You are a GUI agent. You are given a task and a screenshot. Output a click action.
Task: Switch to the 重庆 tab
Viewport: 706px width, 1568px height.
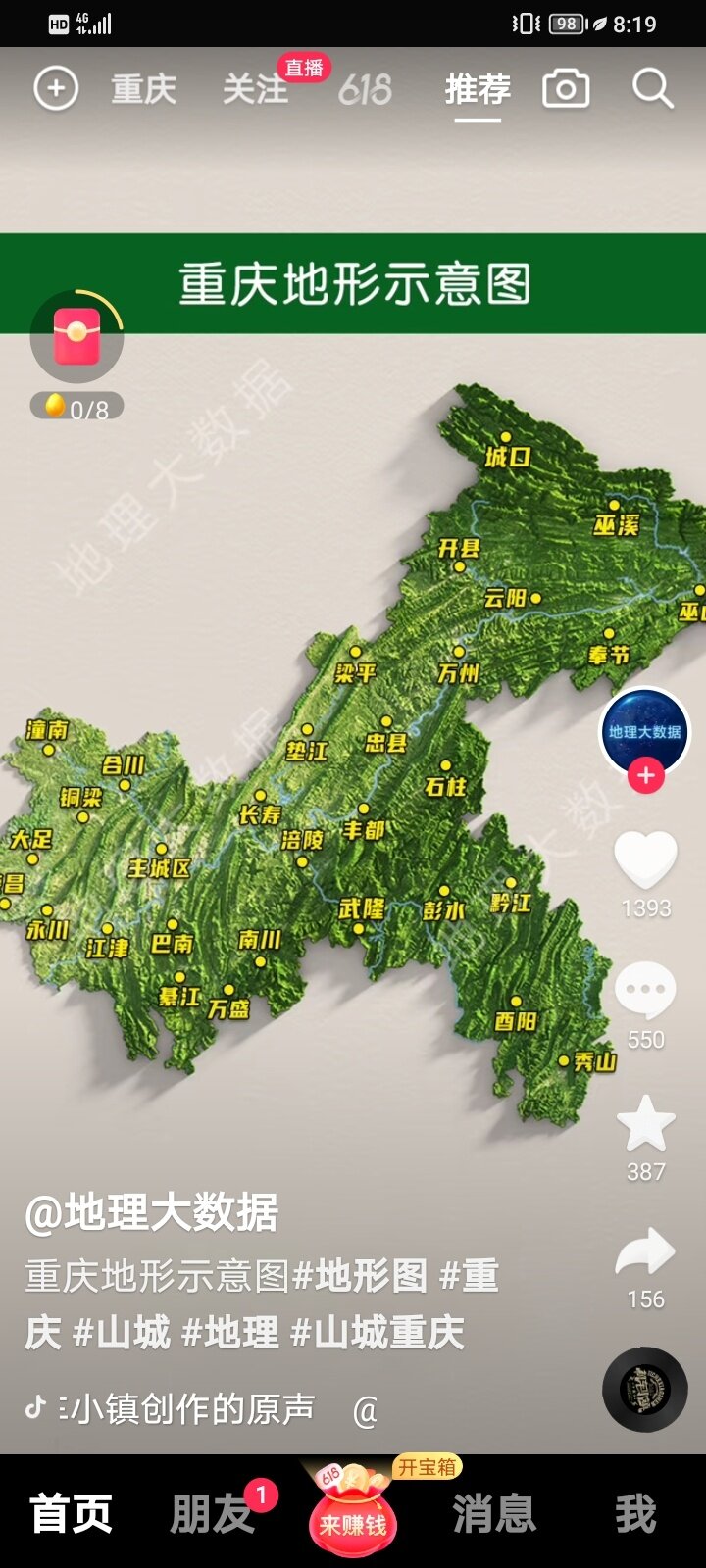click(144, 90)
